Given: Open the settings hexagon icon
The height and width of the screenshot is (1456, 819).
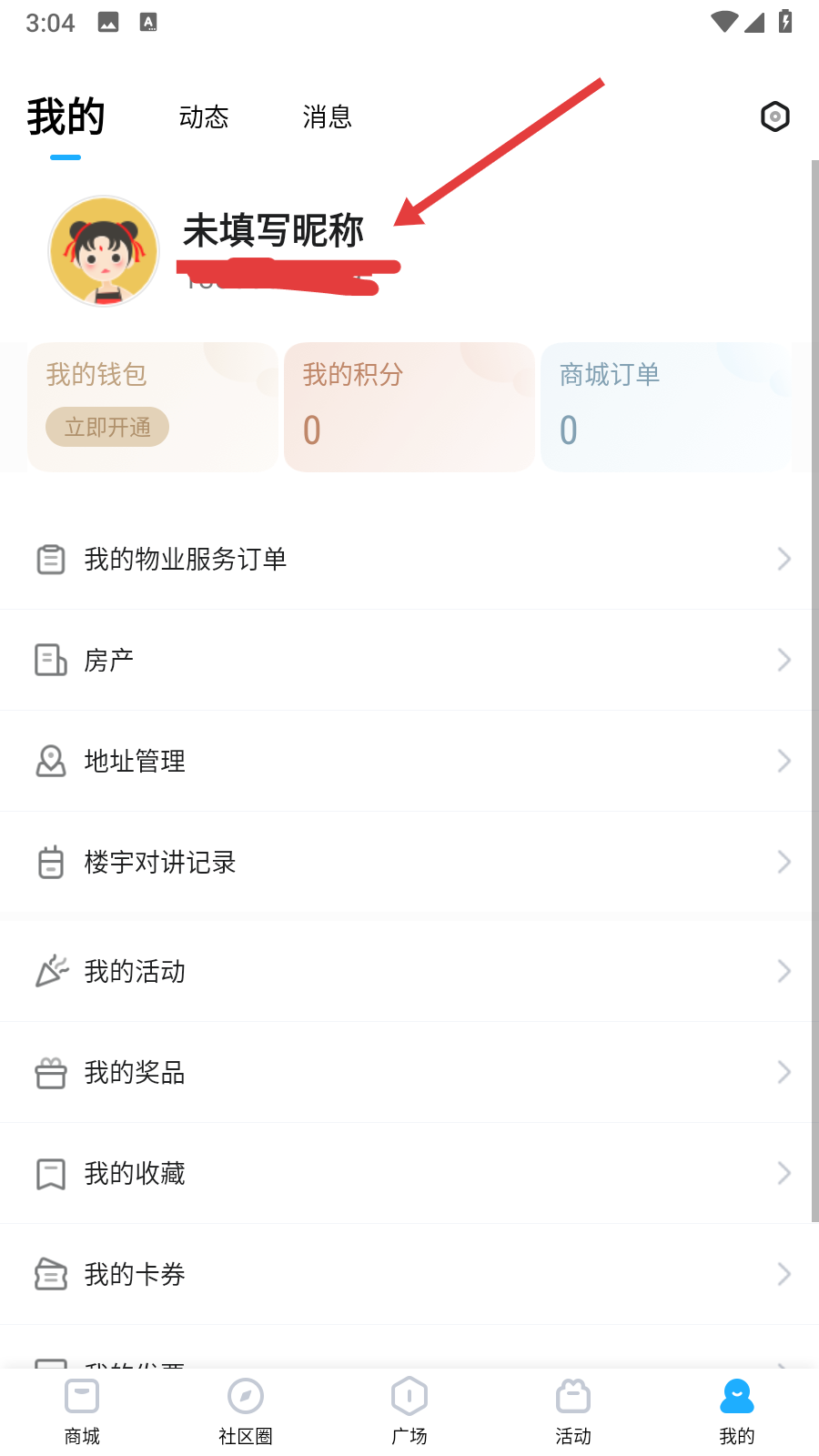Looking at the screenshot, I should (774, 116).
